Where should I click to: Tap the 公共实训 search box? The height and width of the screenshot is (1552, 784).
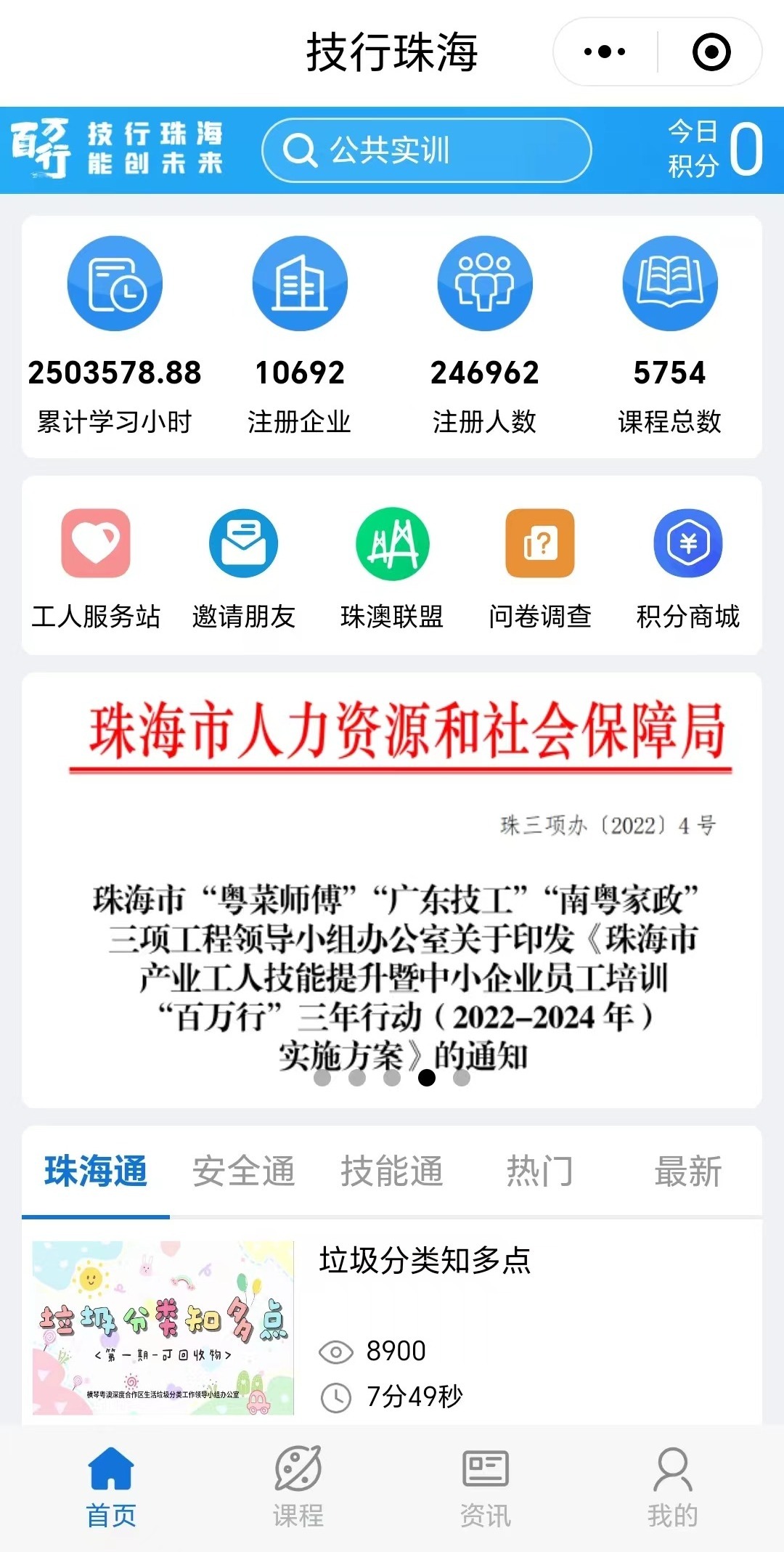tap(427, 150)
